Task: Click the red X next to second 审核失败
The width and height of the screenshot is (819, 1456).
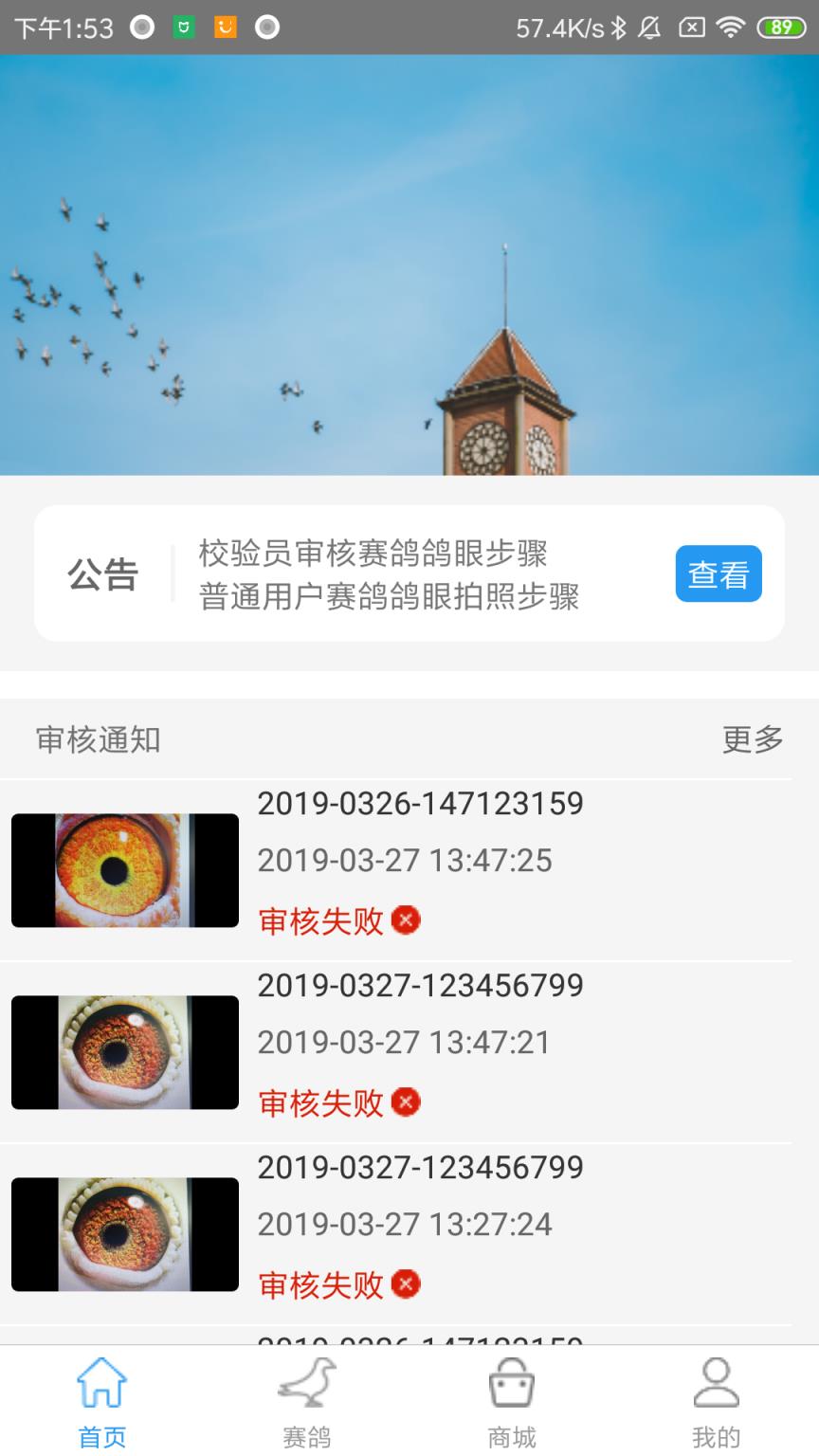Action: [x=405, y=1102]
